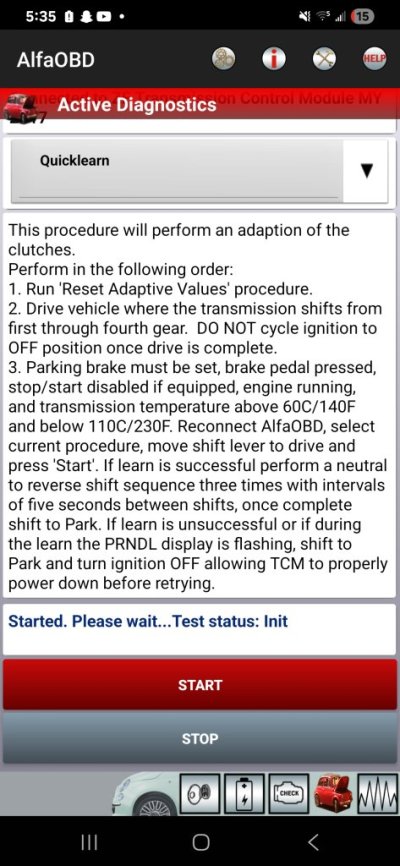Tap the STOP button

pos(199,738)
